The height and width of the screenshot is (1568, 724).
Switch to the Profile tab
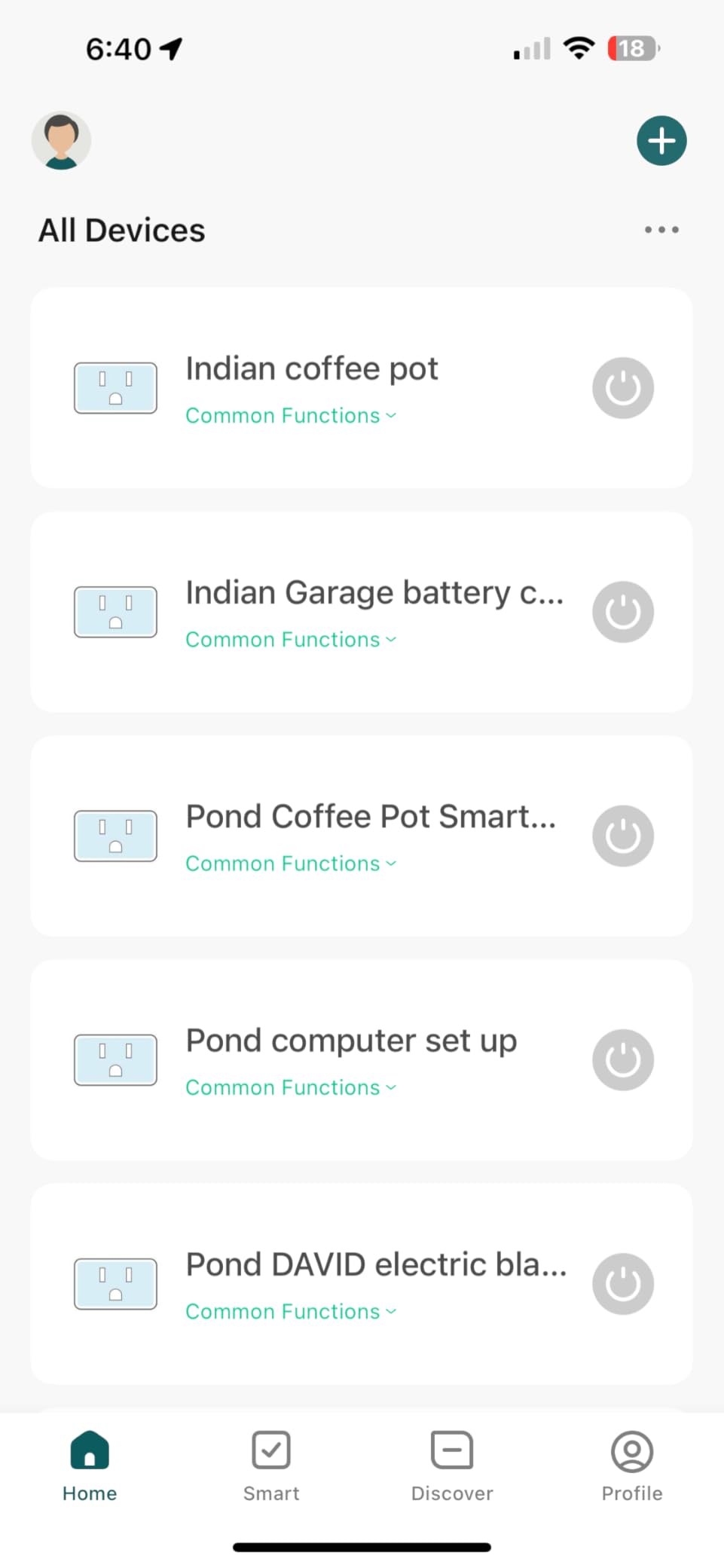point(631,1466)
